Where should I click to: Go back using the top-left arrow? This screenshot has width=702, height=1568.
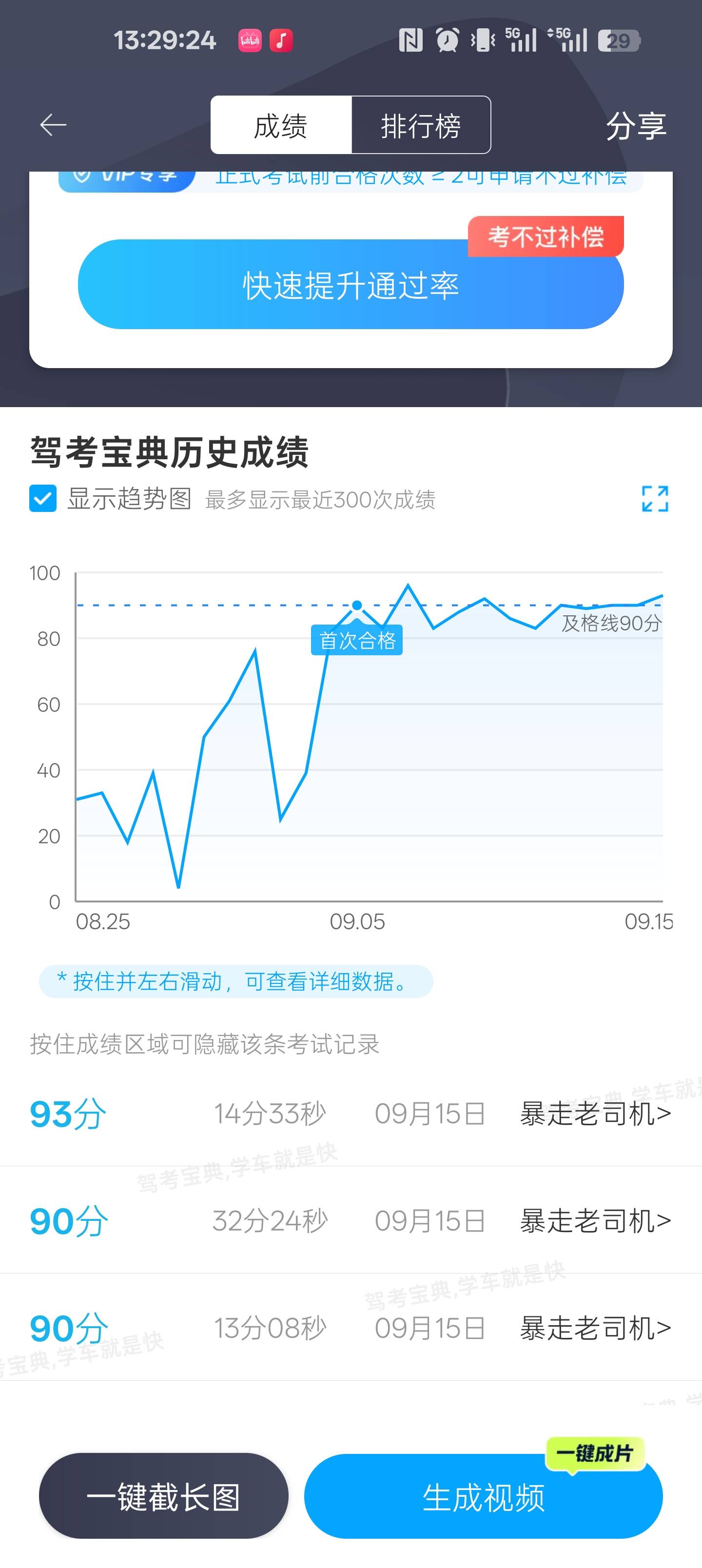click(x=53, y=125)
